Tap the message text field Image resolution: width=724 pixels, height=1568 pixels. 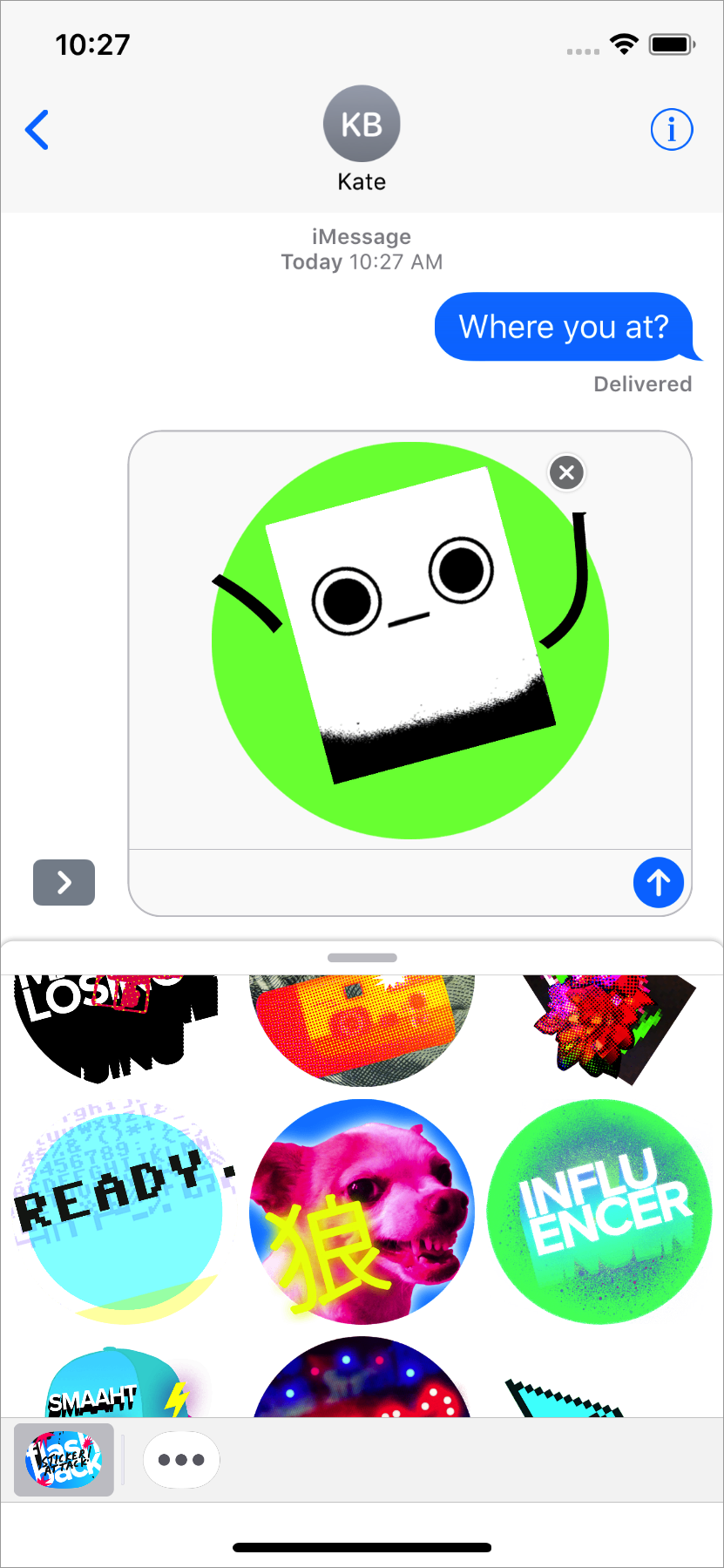click(x=380, y=883)
